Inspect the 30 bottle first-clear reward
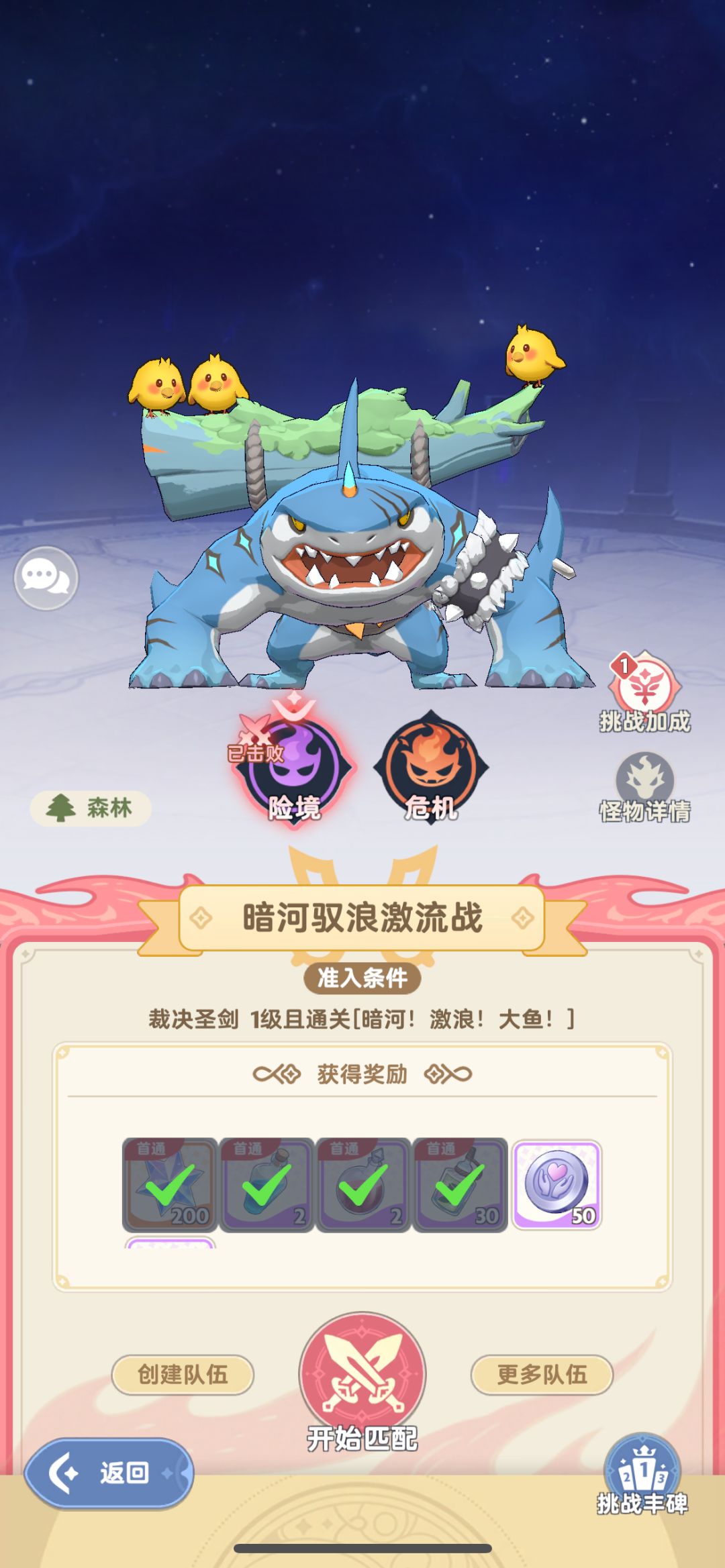 click(460, 1185)
